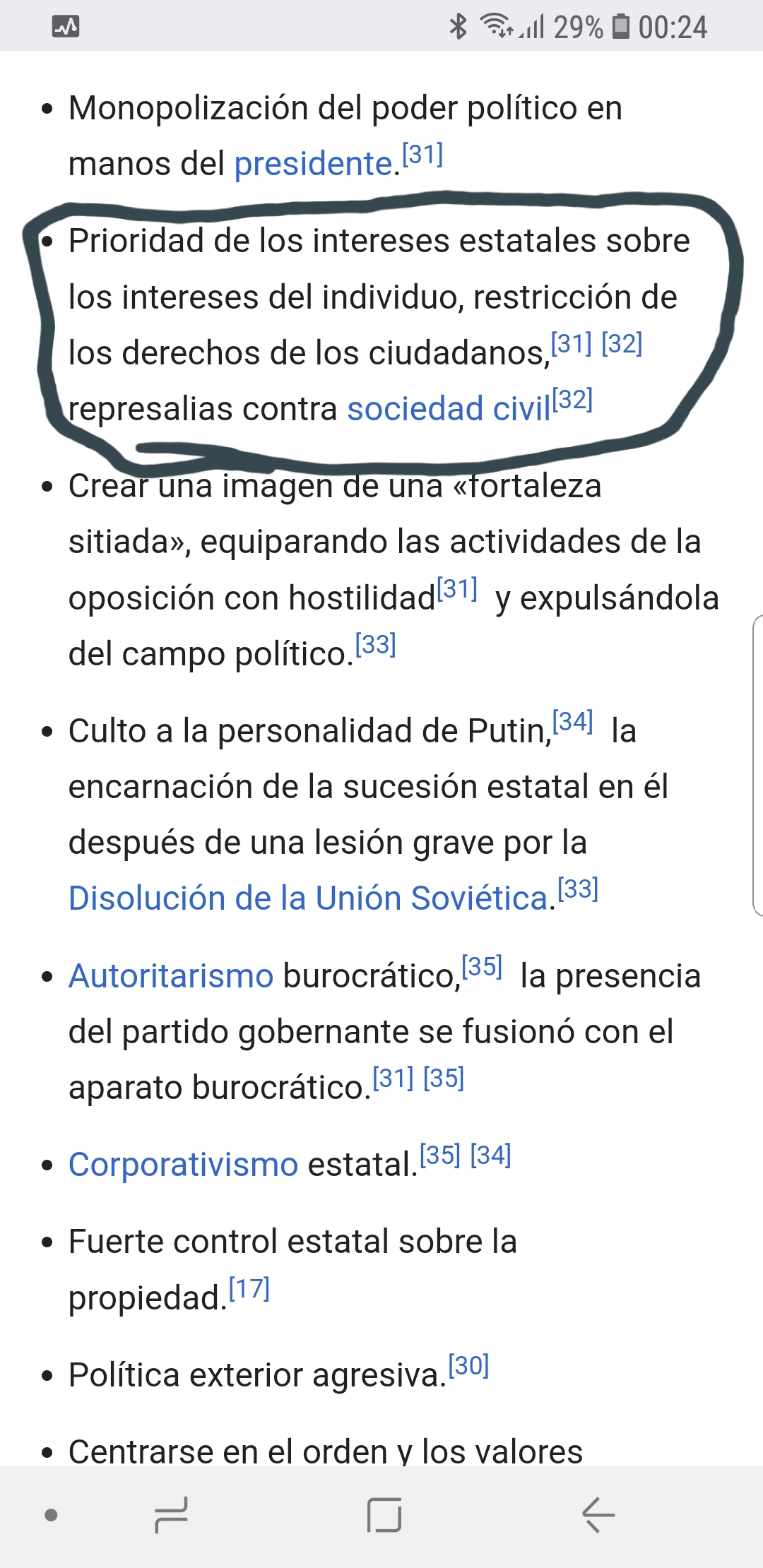The image size is (763, 1568).
Task: Go to the home screen
Action: tap(384, 1515)
